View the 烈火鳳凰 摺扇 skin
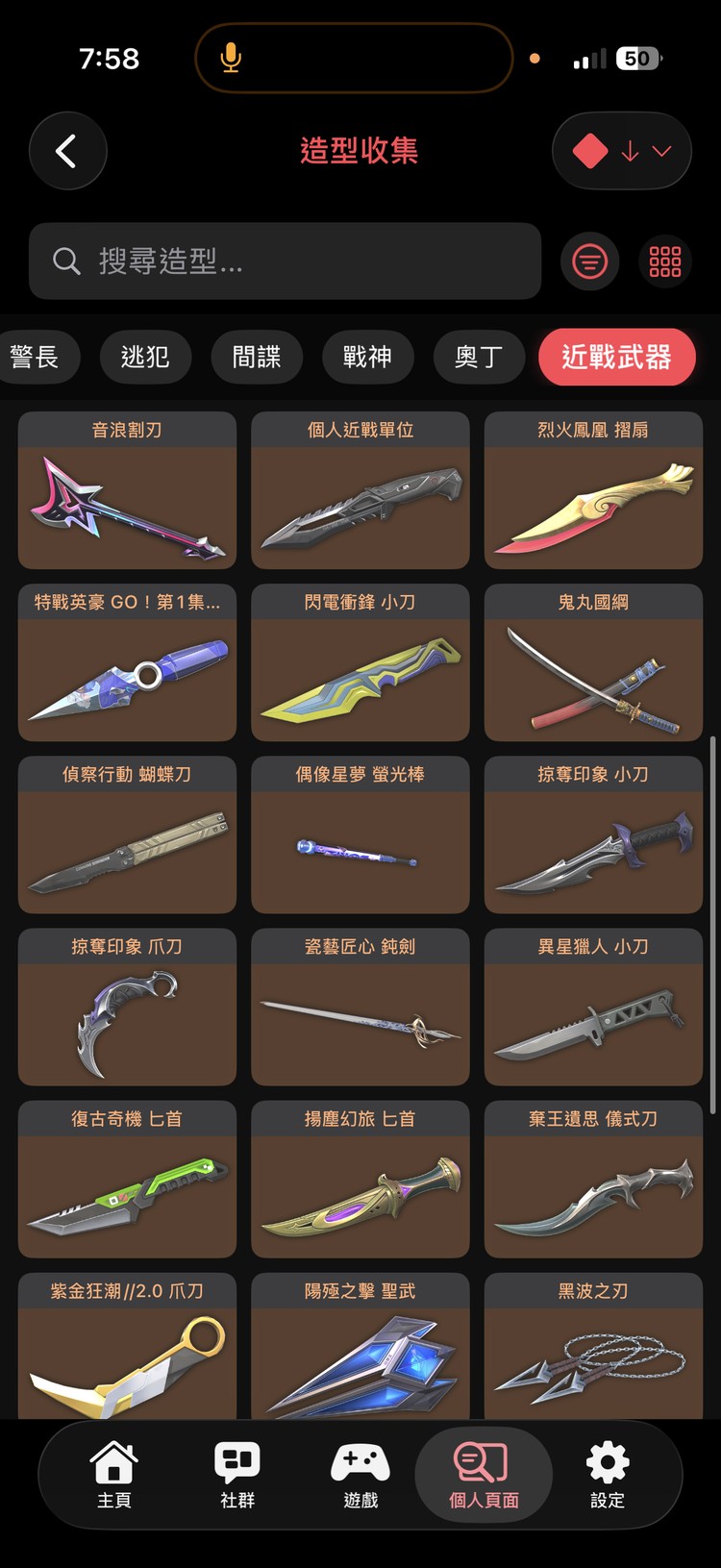This screenshot has width=721, height=1568. pos(593,490)
